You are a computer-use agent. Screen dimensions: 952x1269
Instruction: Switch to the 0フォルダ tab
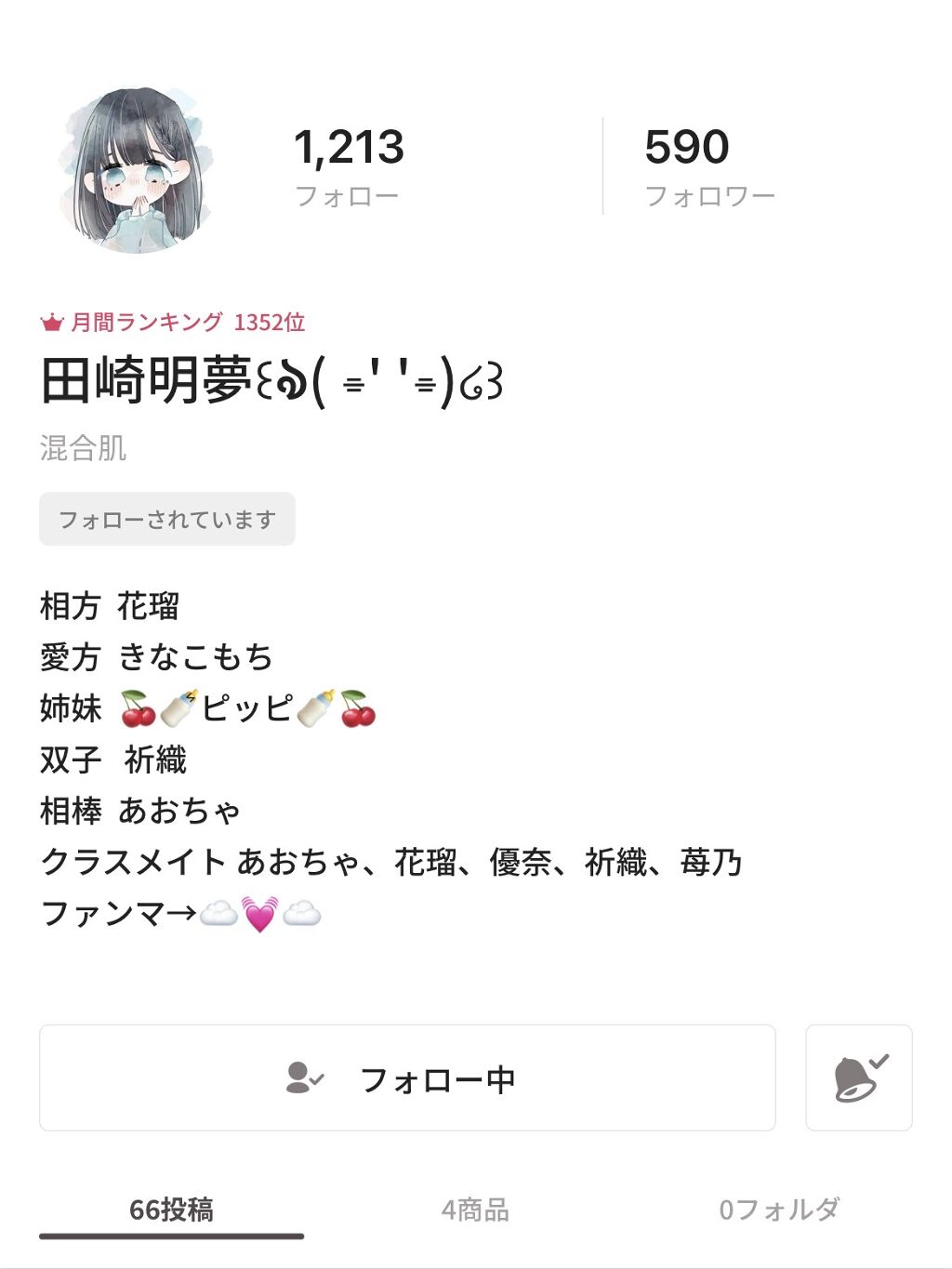779,1210
